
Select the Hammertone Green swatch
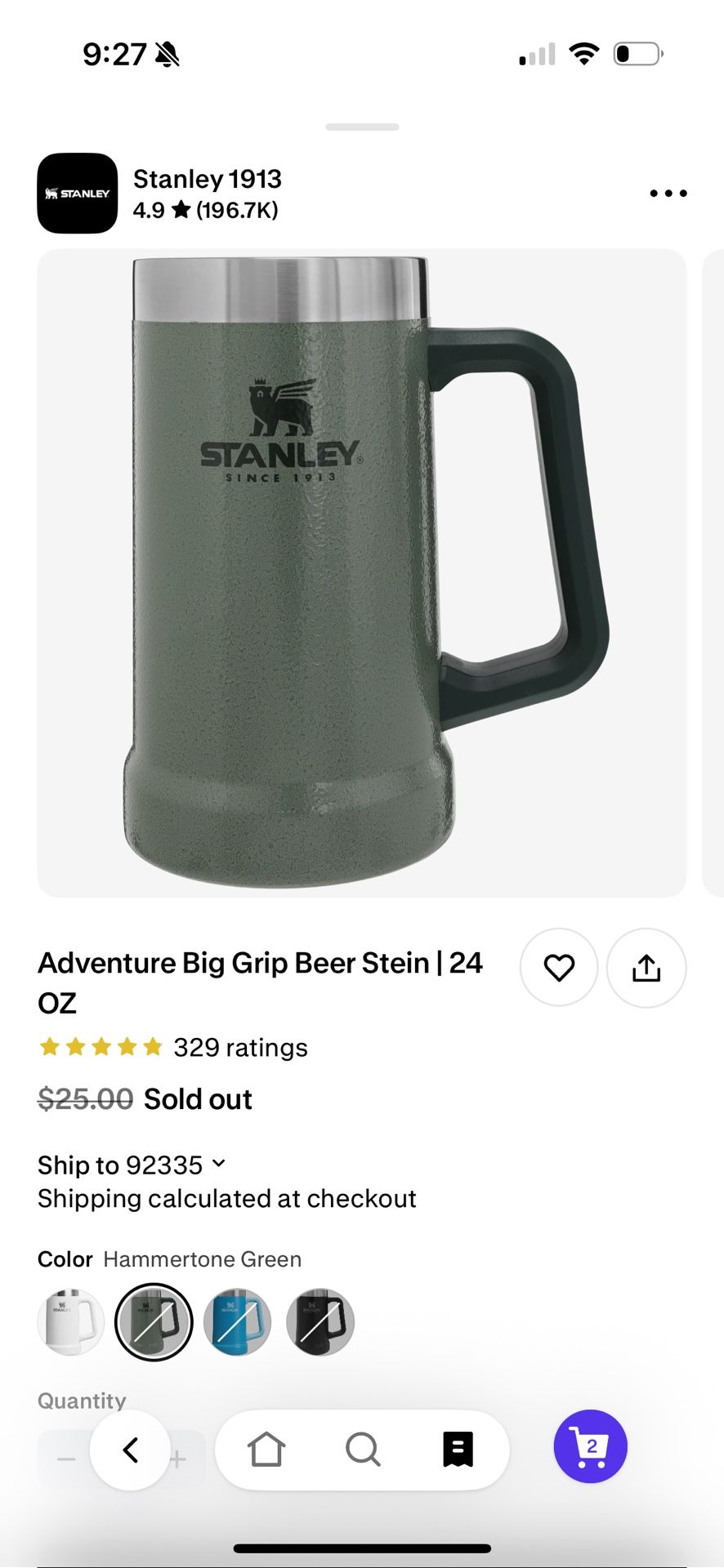[154, 1321]
